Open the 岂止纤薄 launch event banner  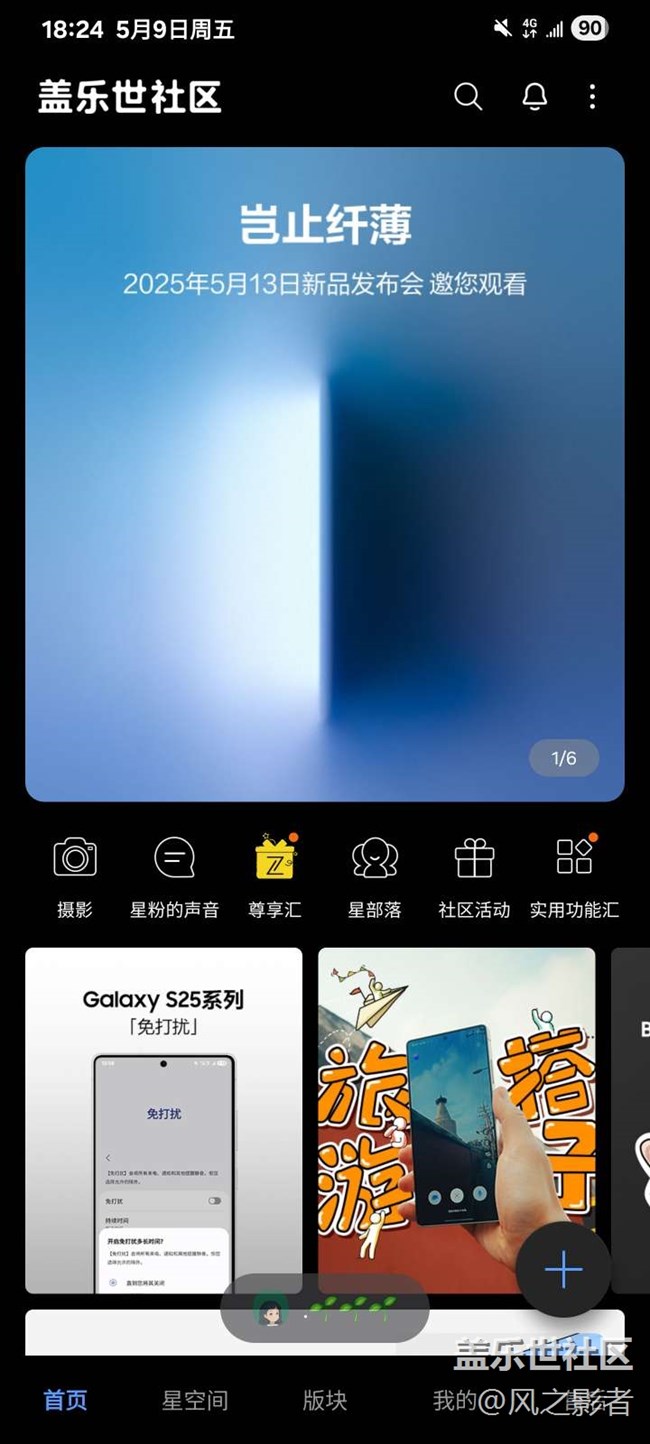click(x=325, y=474)
